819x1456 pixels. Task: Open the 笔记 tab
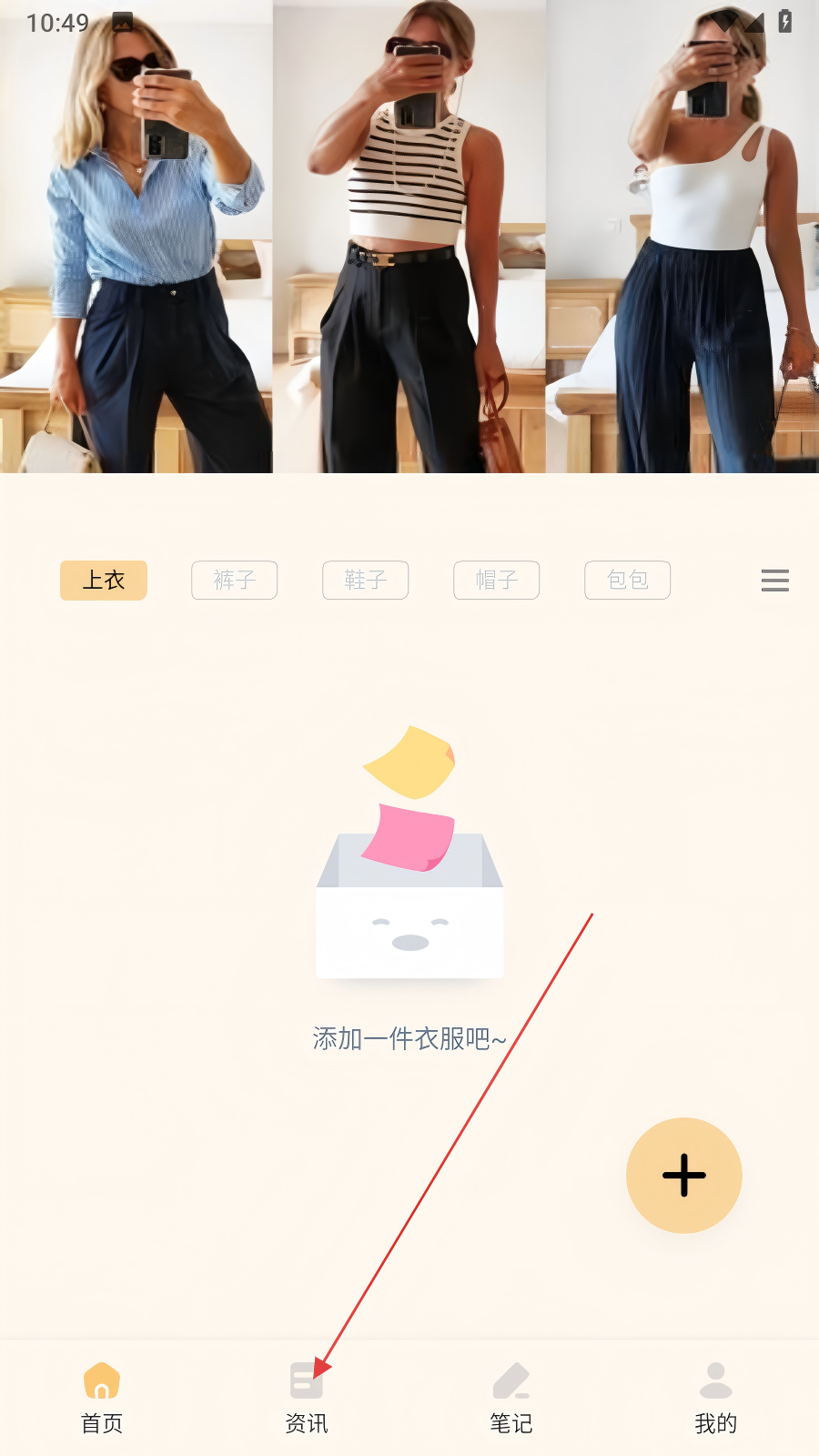pyautogui.click(x=511, y=1398)
